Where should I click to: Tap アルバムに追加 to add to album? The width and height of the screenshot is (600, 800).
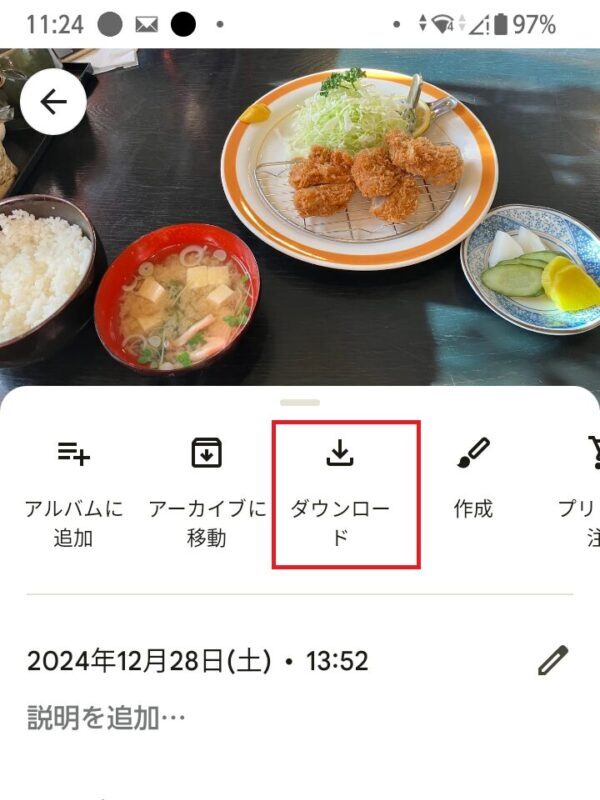tap(74, 494)
